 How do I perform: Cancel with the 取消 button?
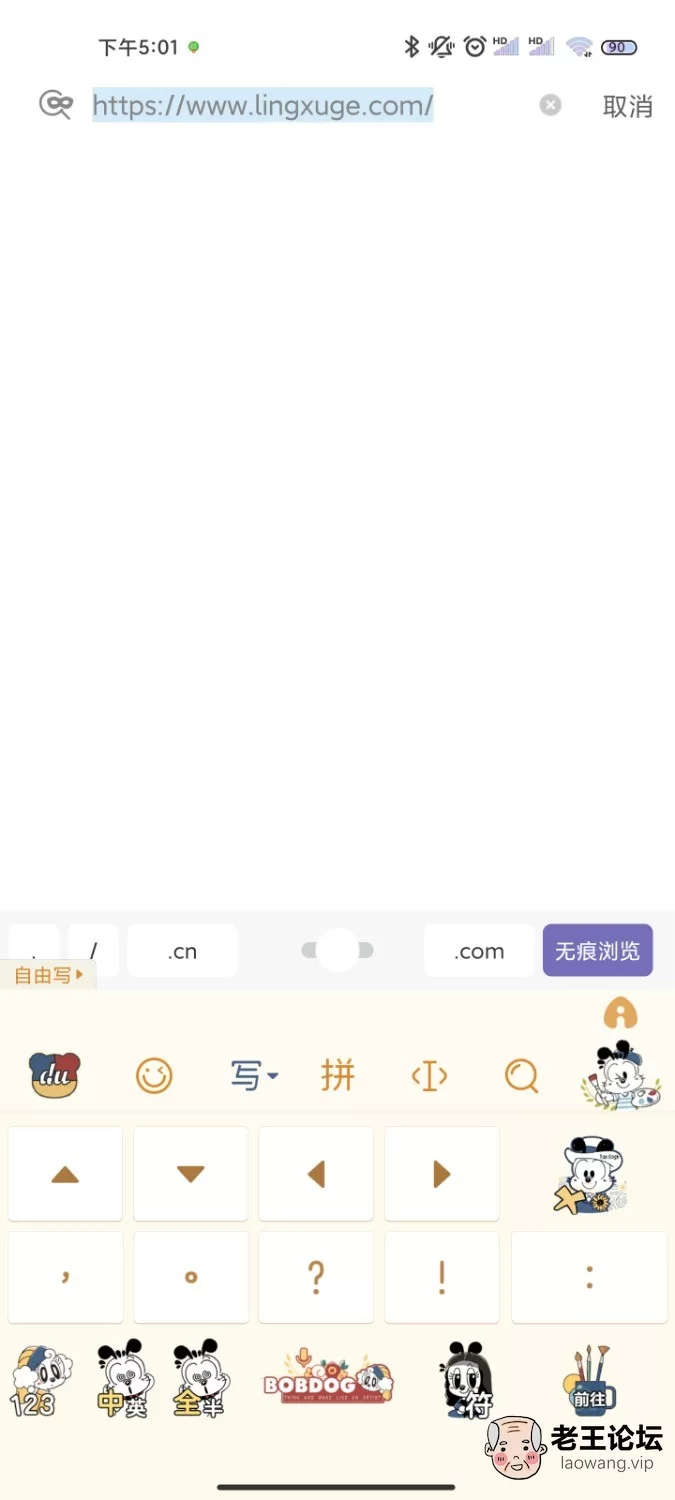628,106
